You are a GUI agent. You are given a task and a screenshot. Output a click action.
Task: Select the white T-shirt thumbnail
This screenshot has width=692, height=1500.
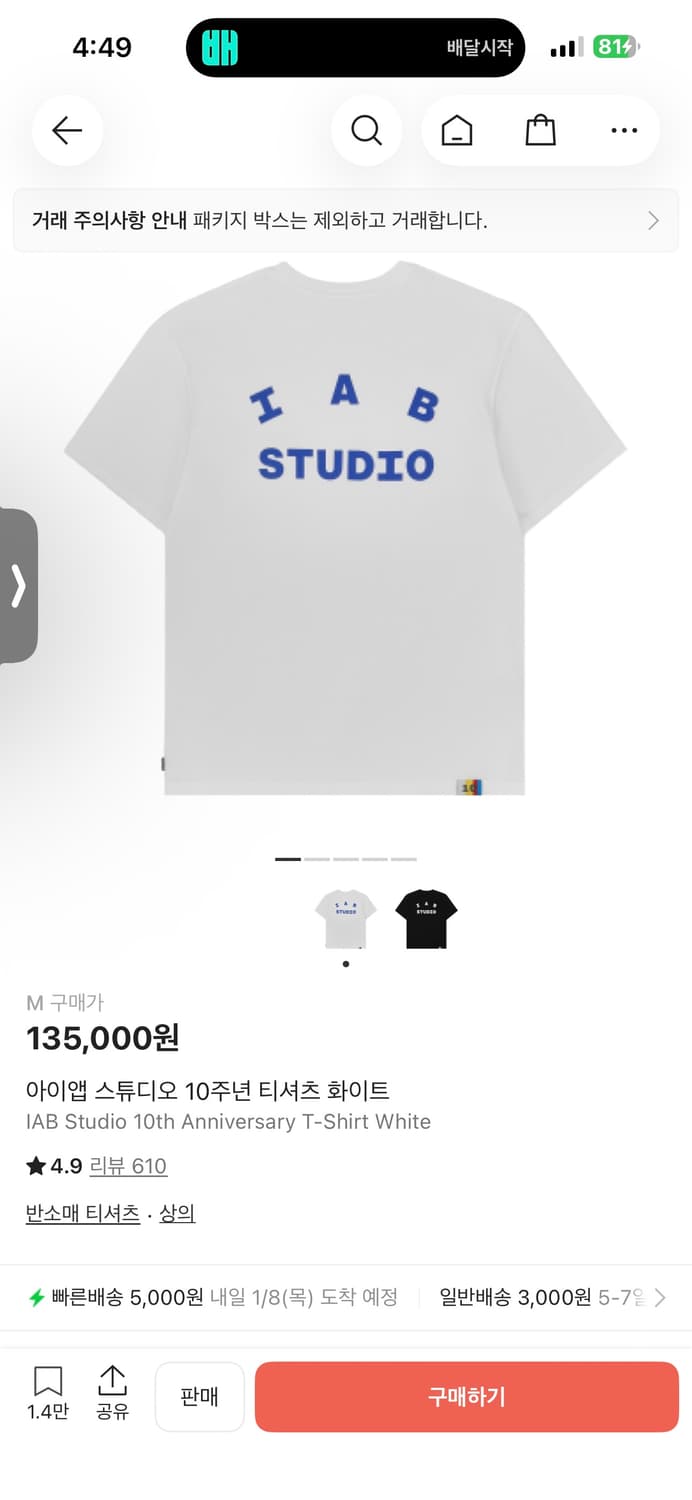coord(345,919)
